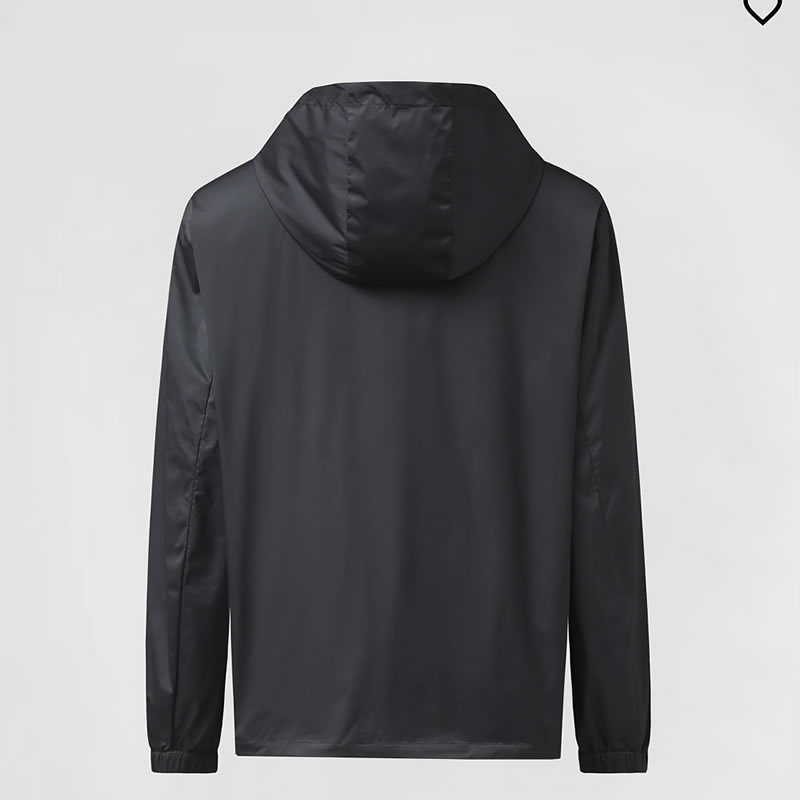Add the jacket to wishlist with heart

pos(762,9)
